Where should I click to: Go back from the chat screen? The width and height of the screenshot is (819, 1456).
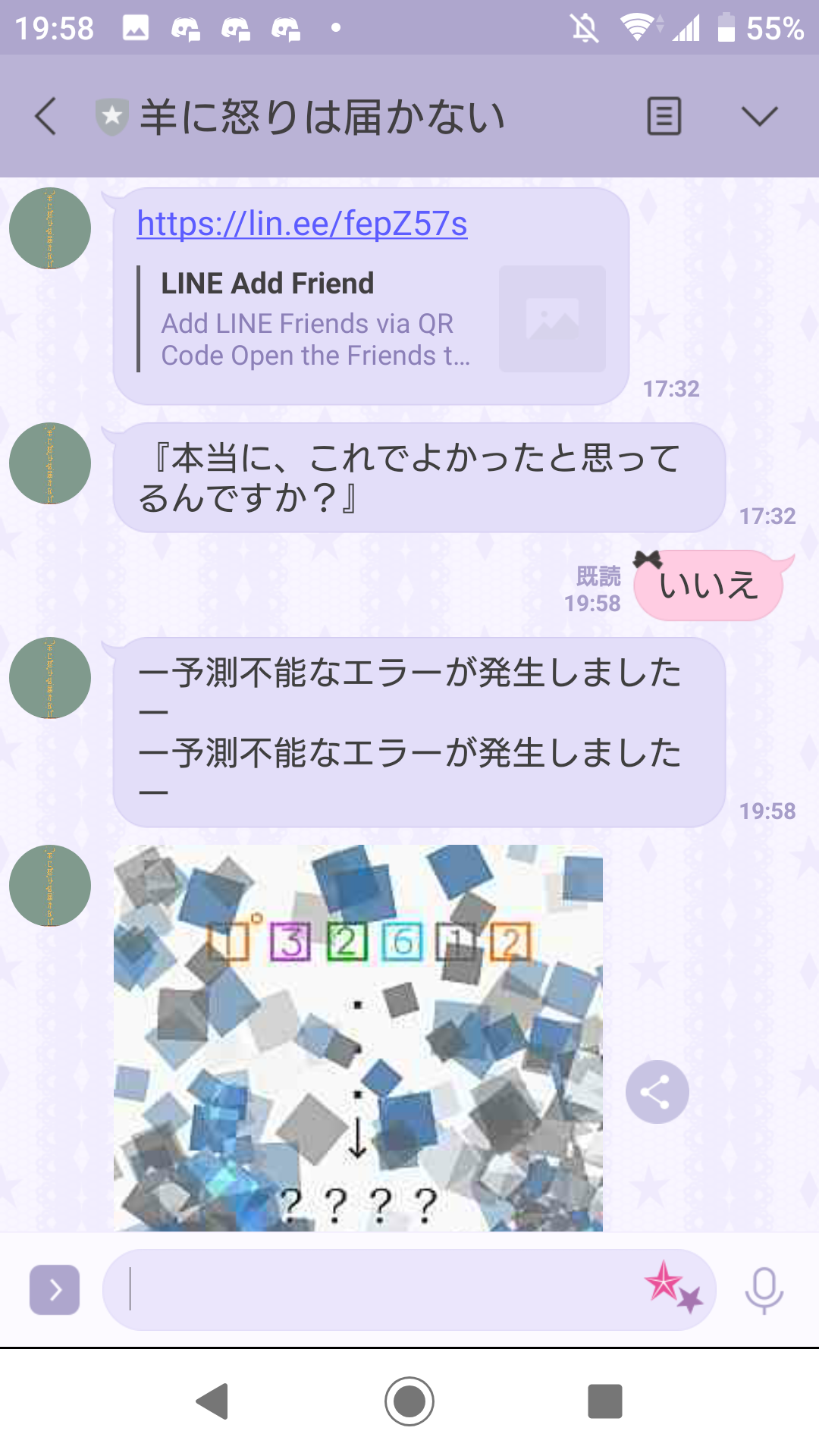point(45,117)
